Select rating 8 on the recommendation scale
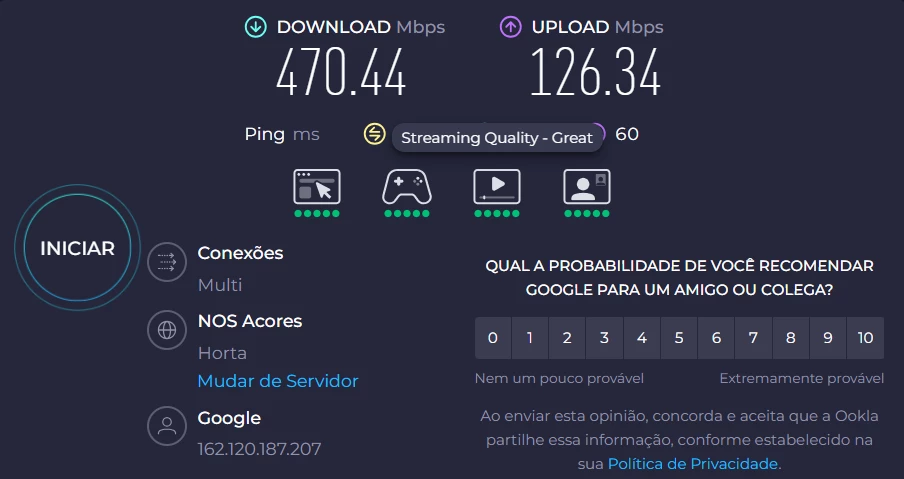 coord(790,338)
